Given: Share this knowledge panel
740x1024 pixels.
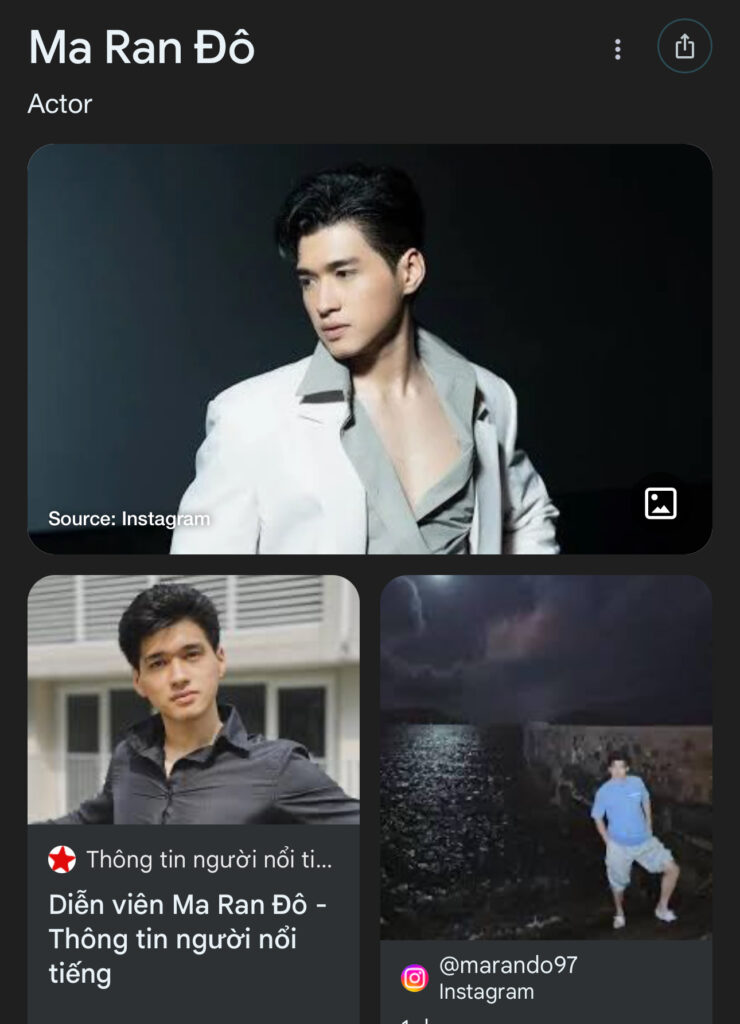Looking at the screenshot, I should tap(684, 47).
